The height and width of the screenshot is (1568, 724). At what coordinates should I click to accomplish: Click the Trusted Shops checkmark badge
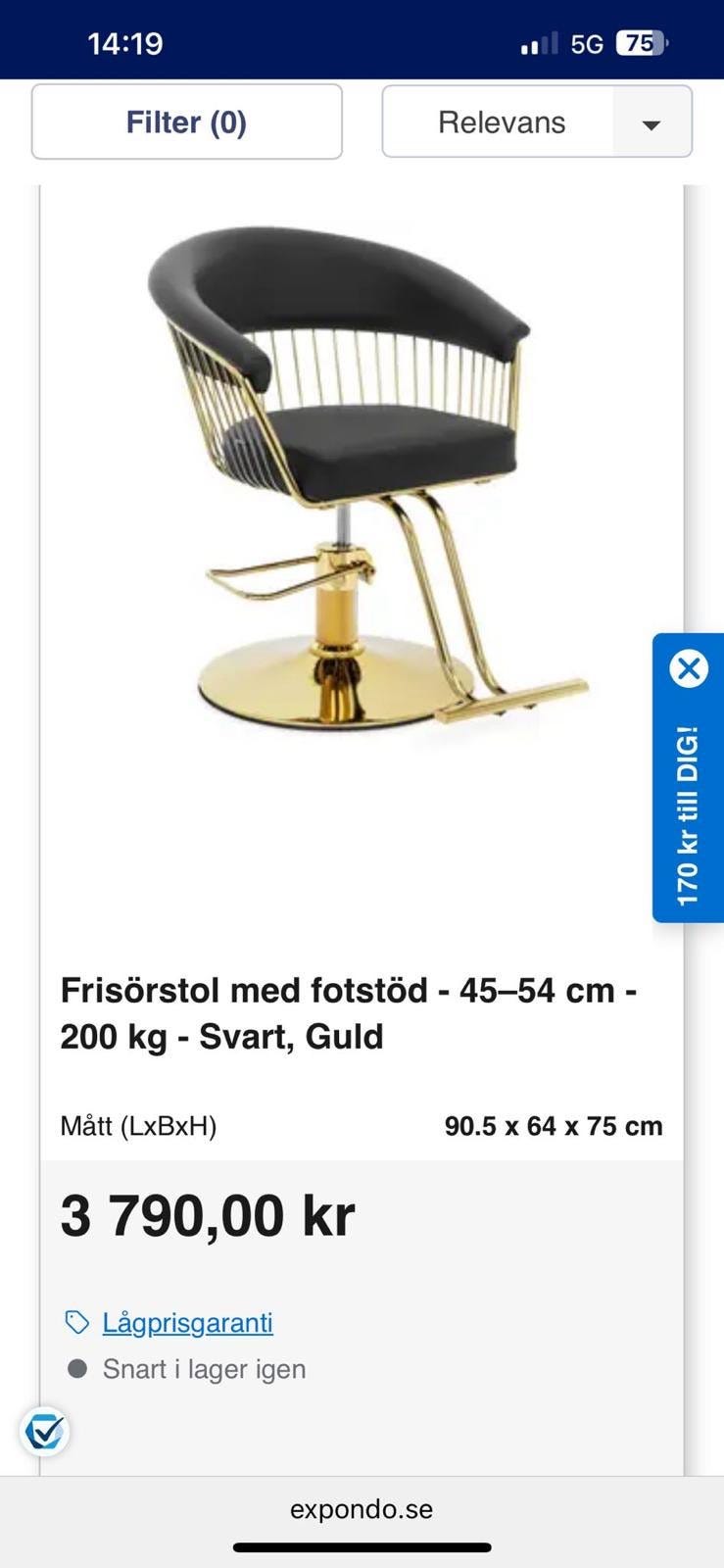[44, 1432]
